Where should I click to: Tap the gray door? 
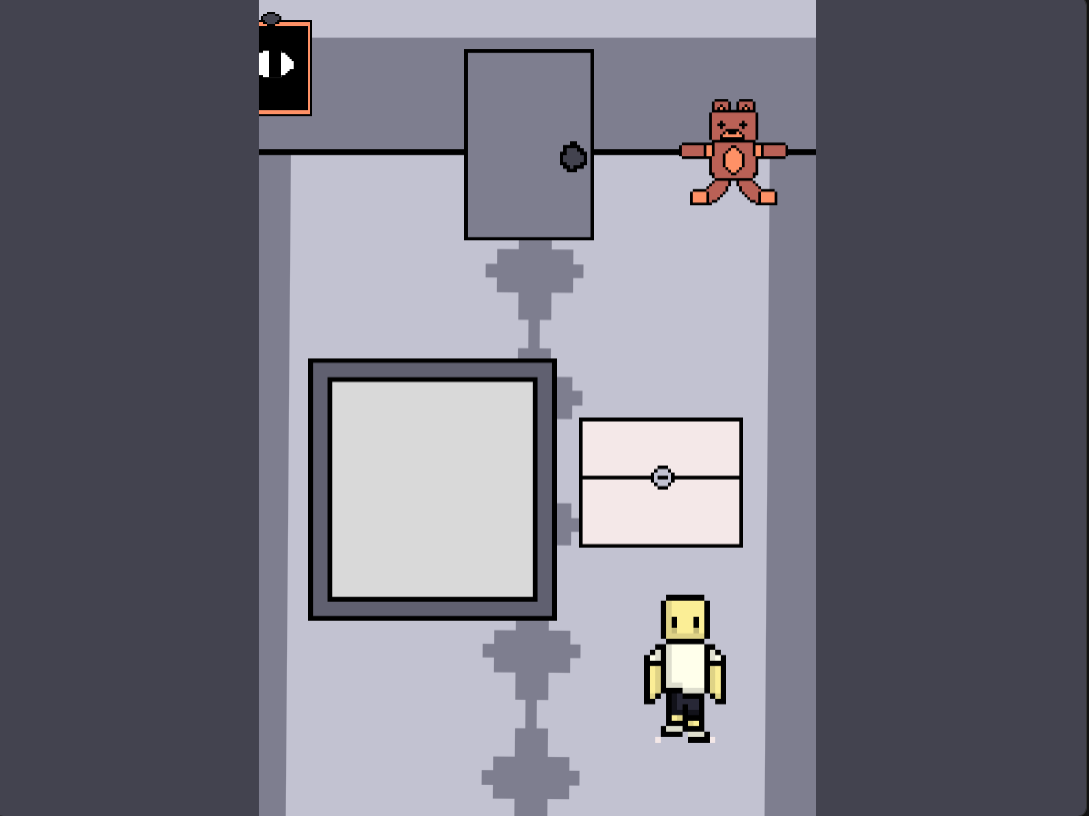coord(528,145)
